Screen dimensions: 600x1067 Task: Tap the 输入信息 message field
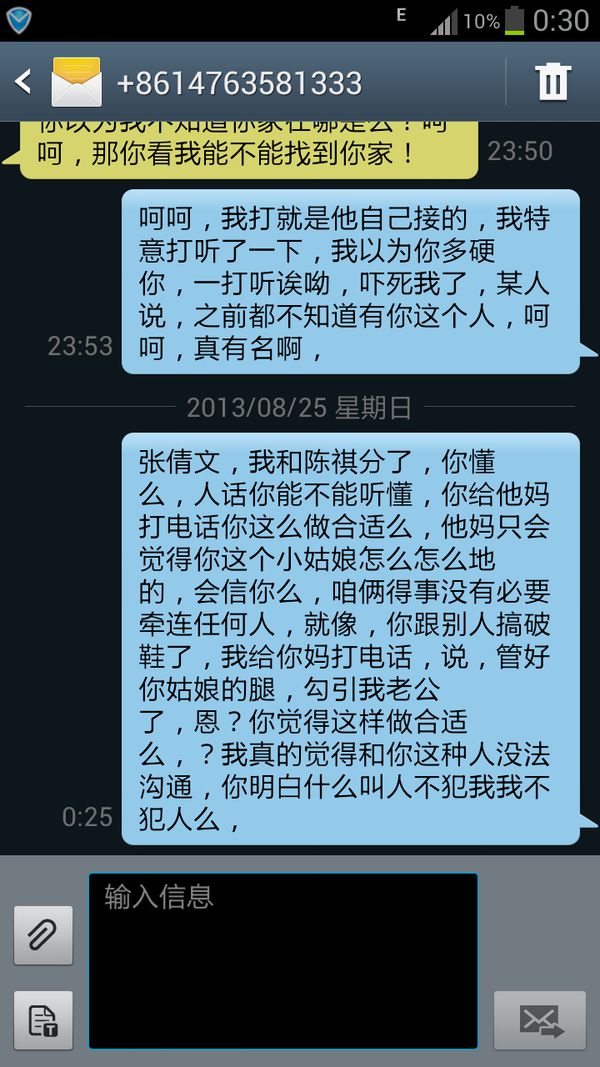pos(283,961)
